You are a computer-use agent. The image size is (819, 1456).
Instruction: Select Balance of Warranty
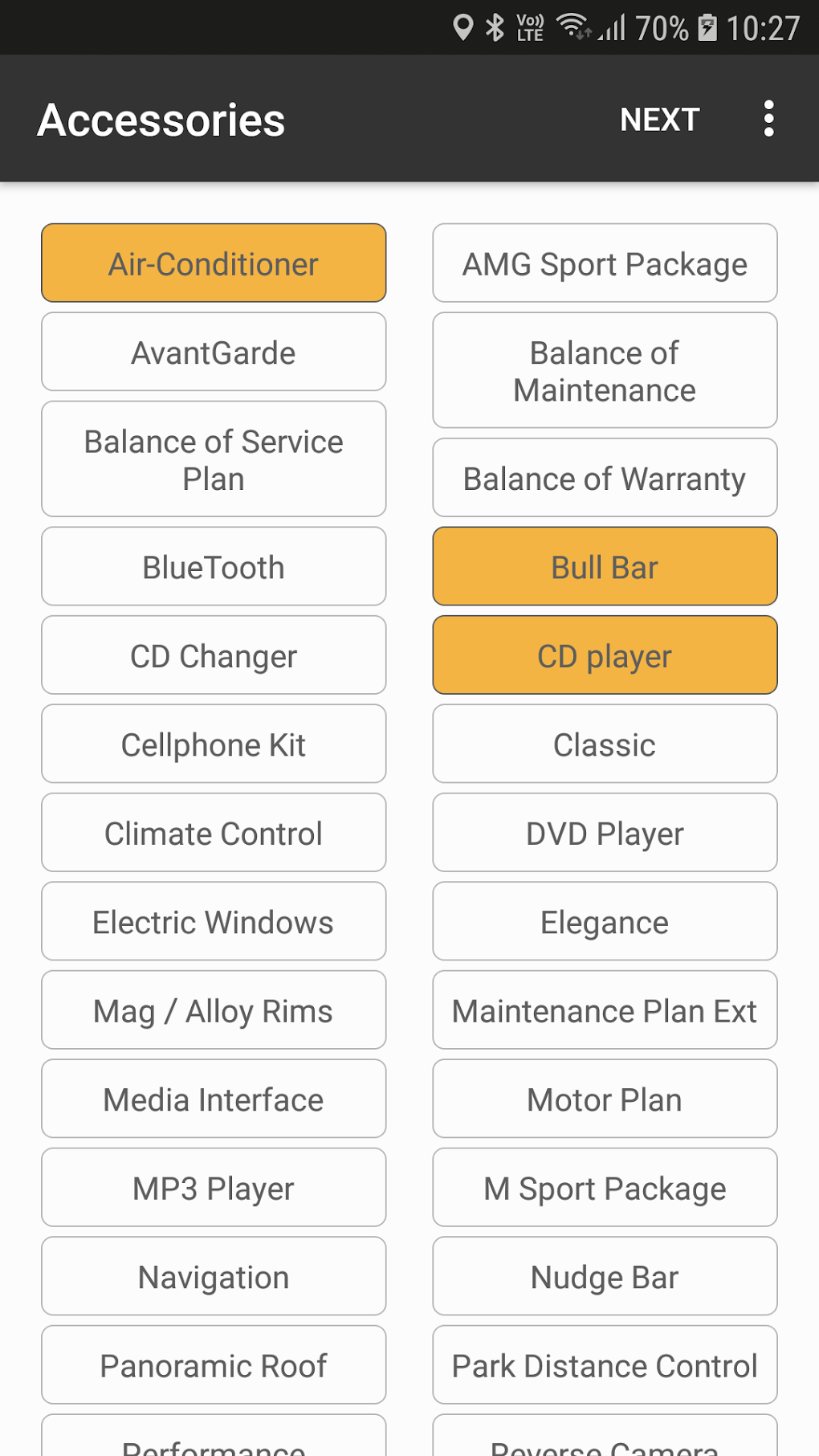(605, 478)
